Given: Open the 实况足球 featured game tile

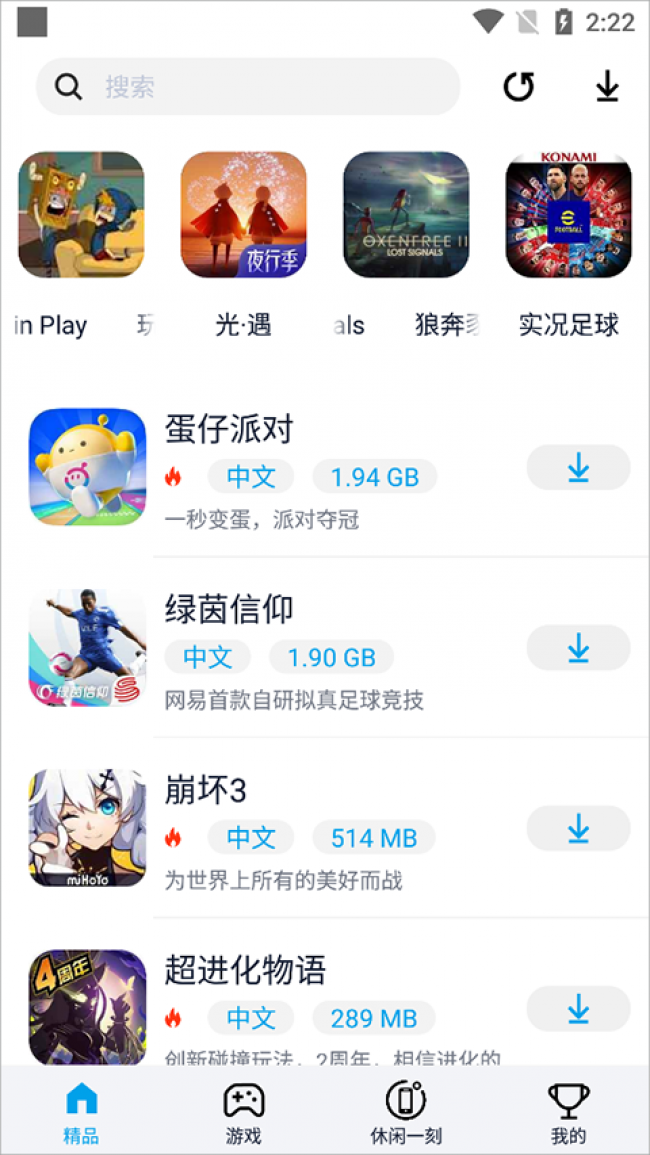Looking at the screenshot, I should pos(568,215).
